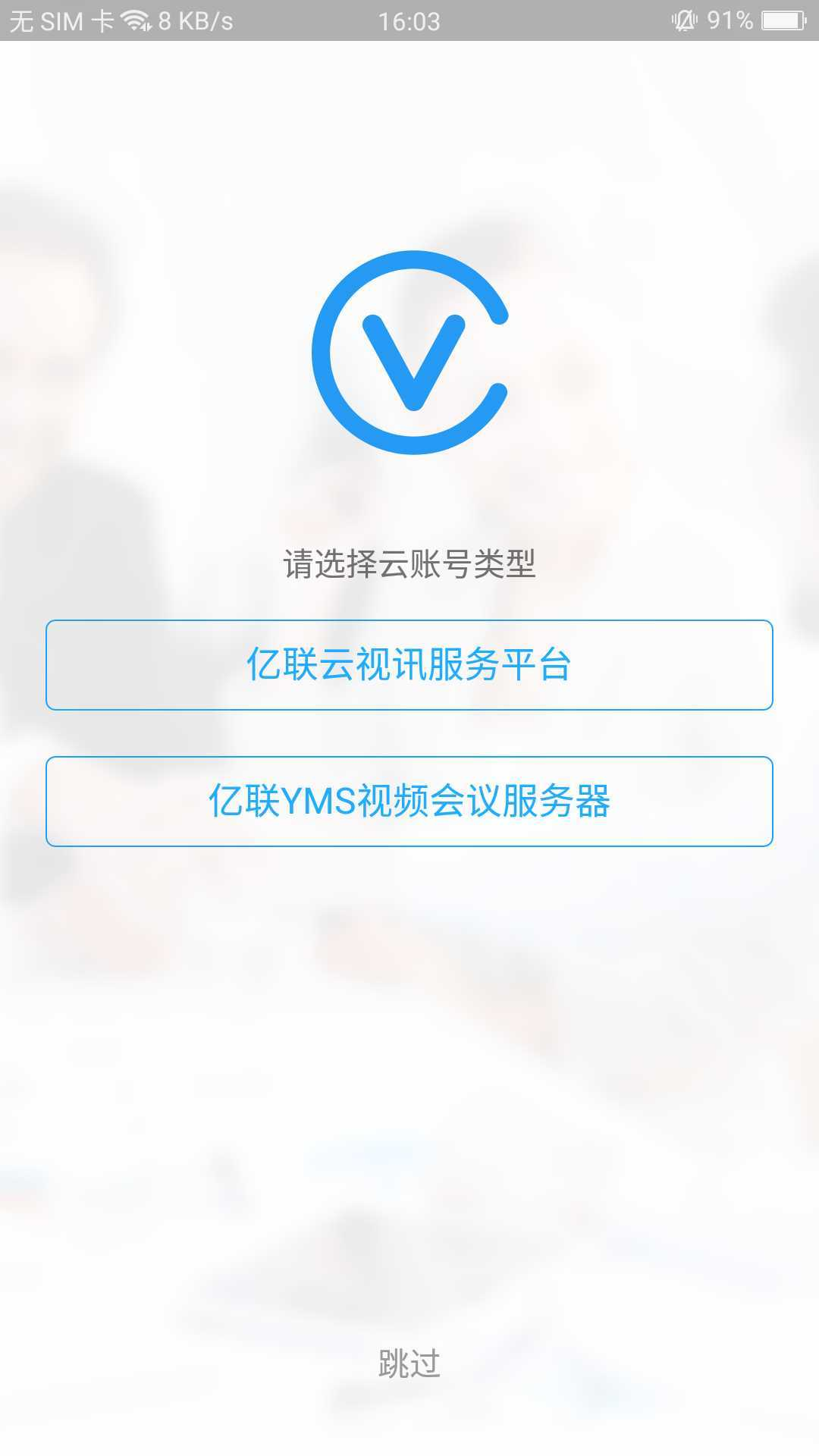The image size is (819, 1456).
Task: Select 亿联云视讯服务平台 account type
Action: 409,665
